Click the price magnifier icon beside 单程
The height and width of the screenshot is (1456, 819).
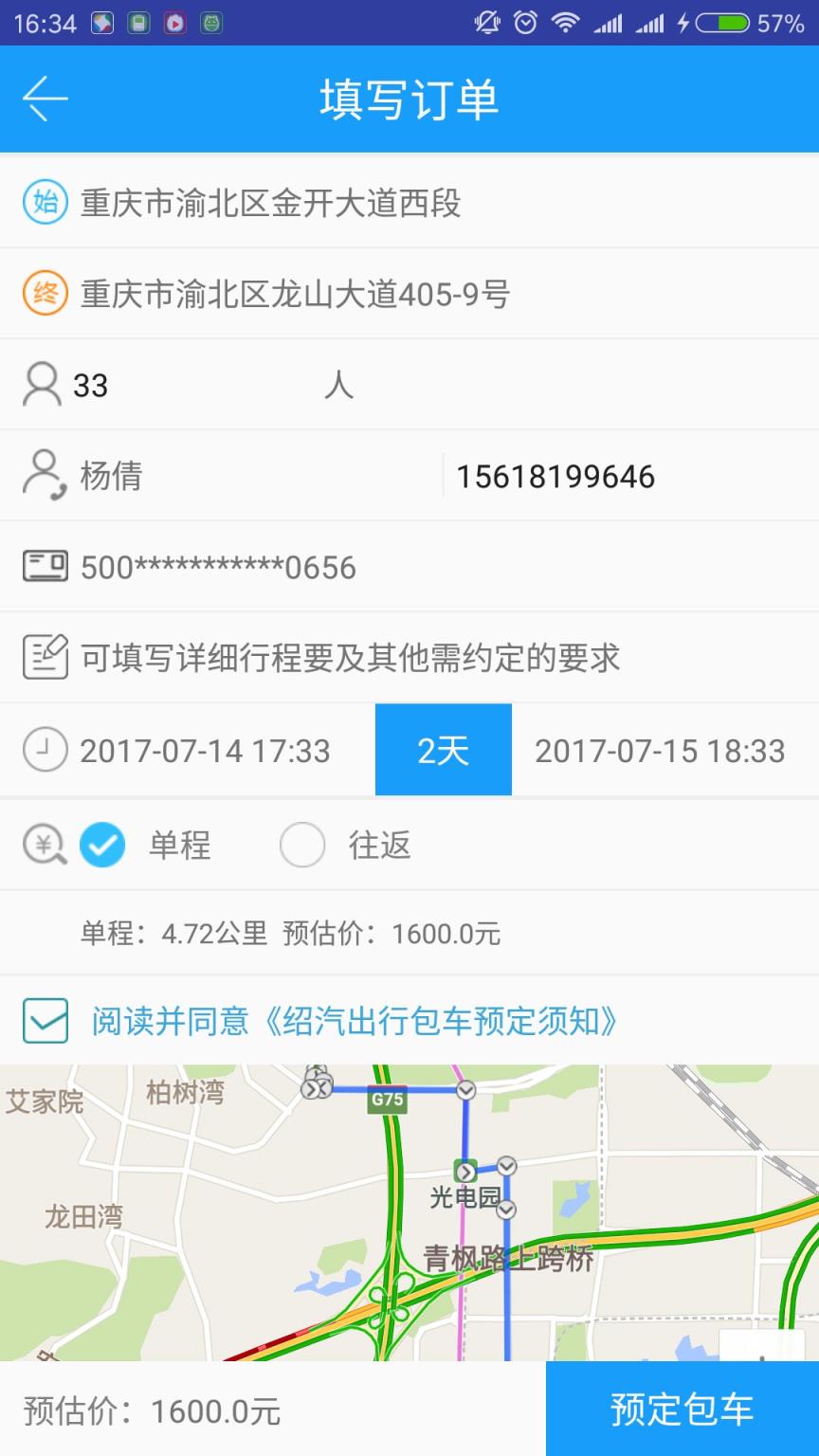[43, 845]
